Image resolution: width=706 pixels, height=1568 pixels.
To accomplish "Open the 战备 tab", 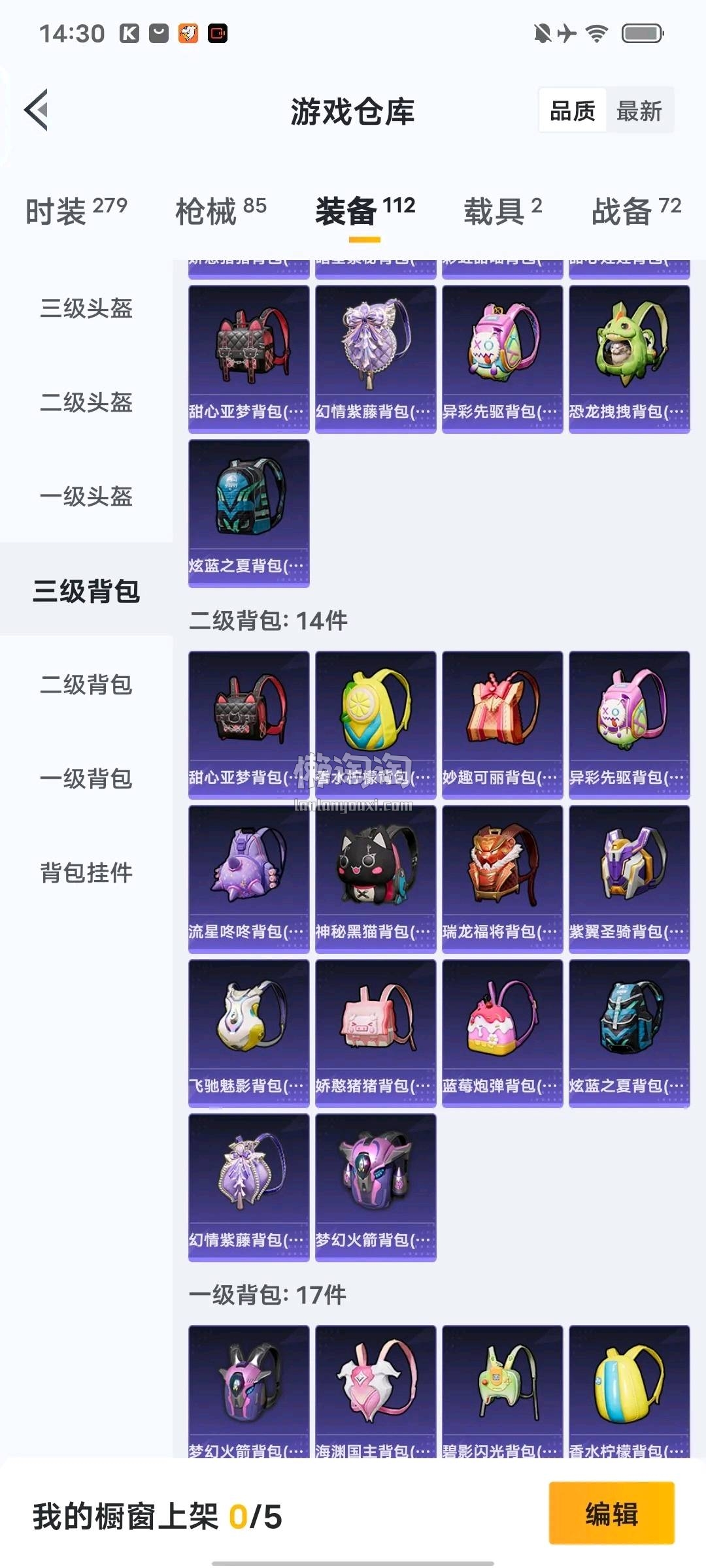I will pyautogui.click(x=635, y=211).
